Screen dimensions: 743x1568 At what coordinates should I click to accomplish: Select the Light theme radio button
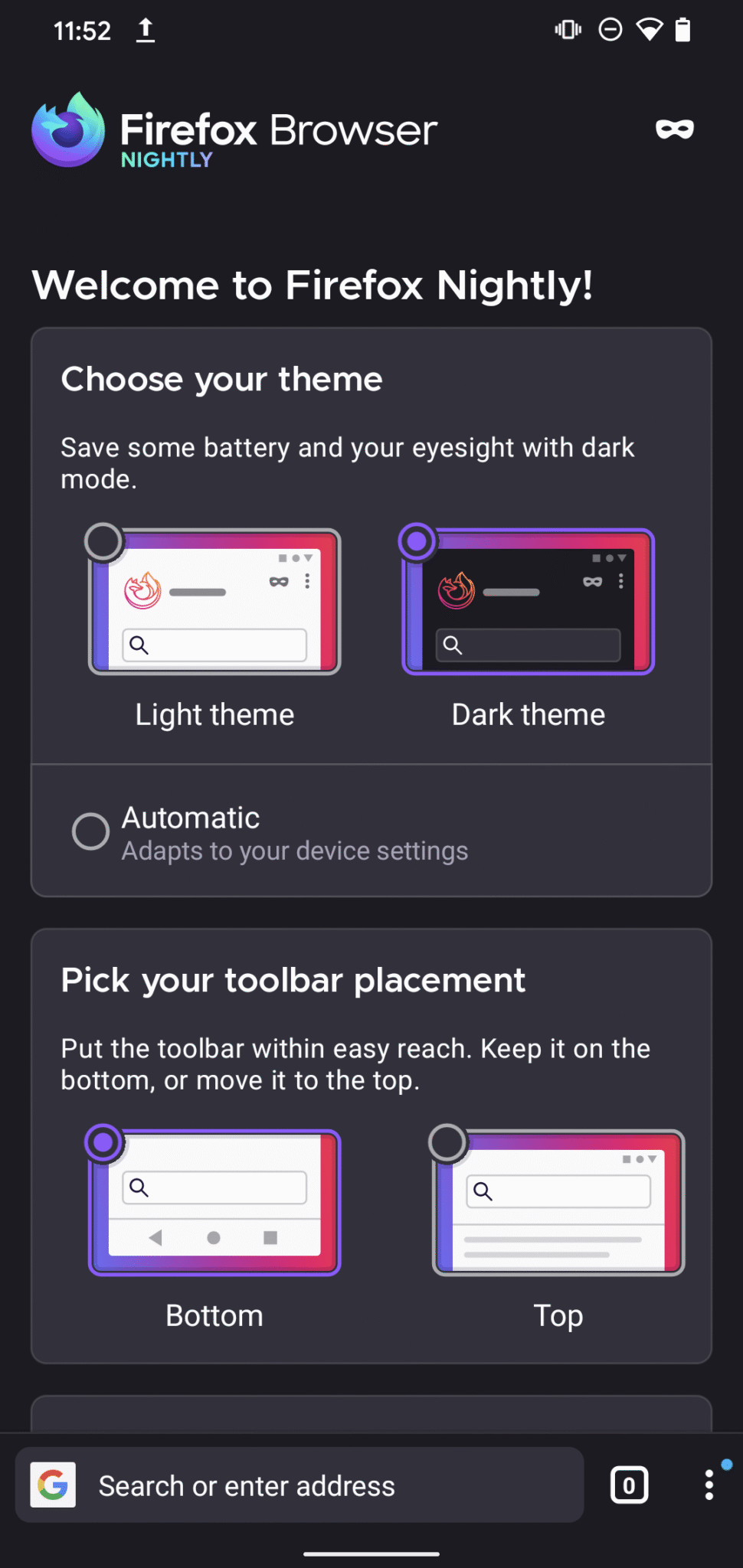coord(103,541)
